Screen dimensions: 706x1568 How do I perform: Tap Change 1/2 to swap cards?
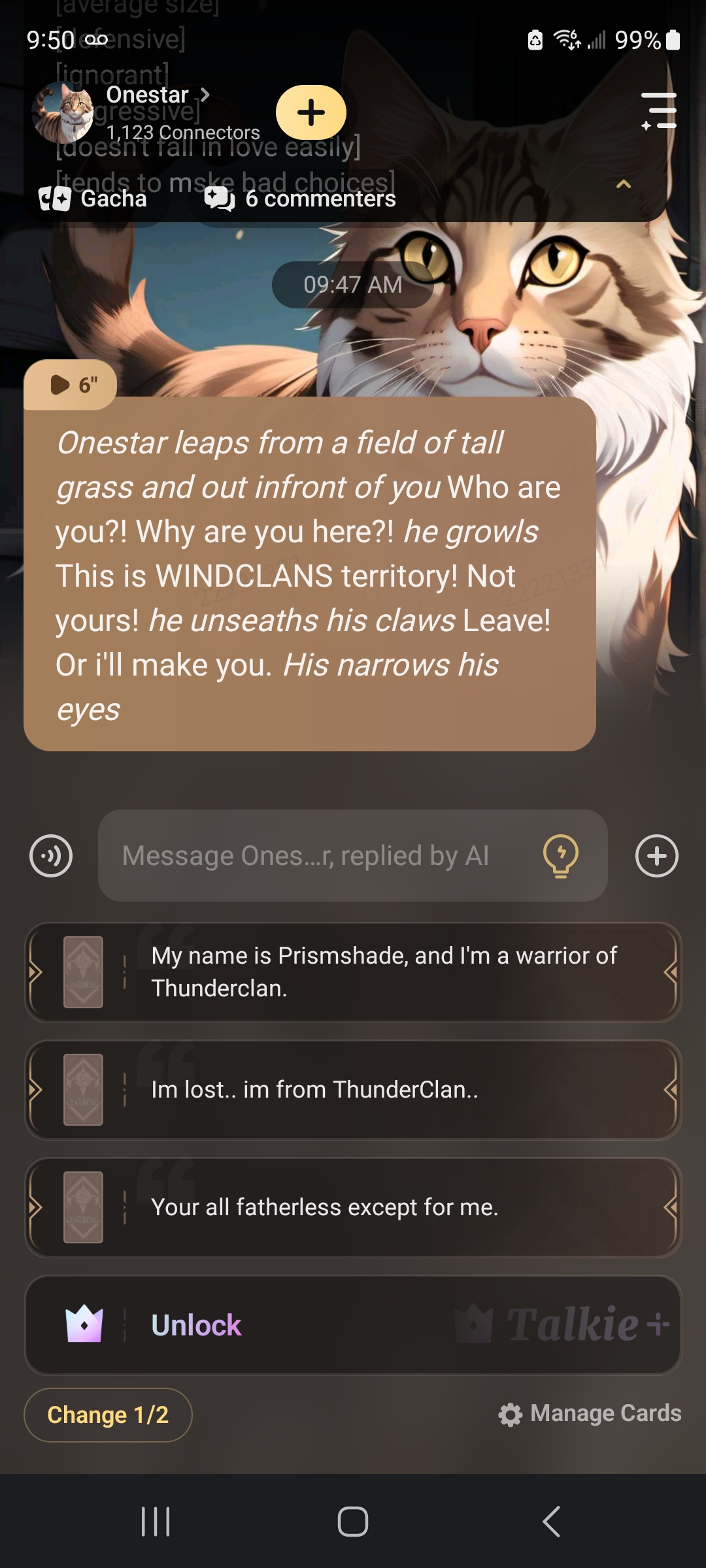[x=108, y=1414]
